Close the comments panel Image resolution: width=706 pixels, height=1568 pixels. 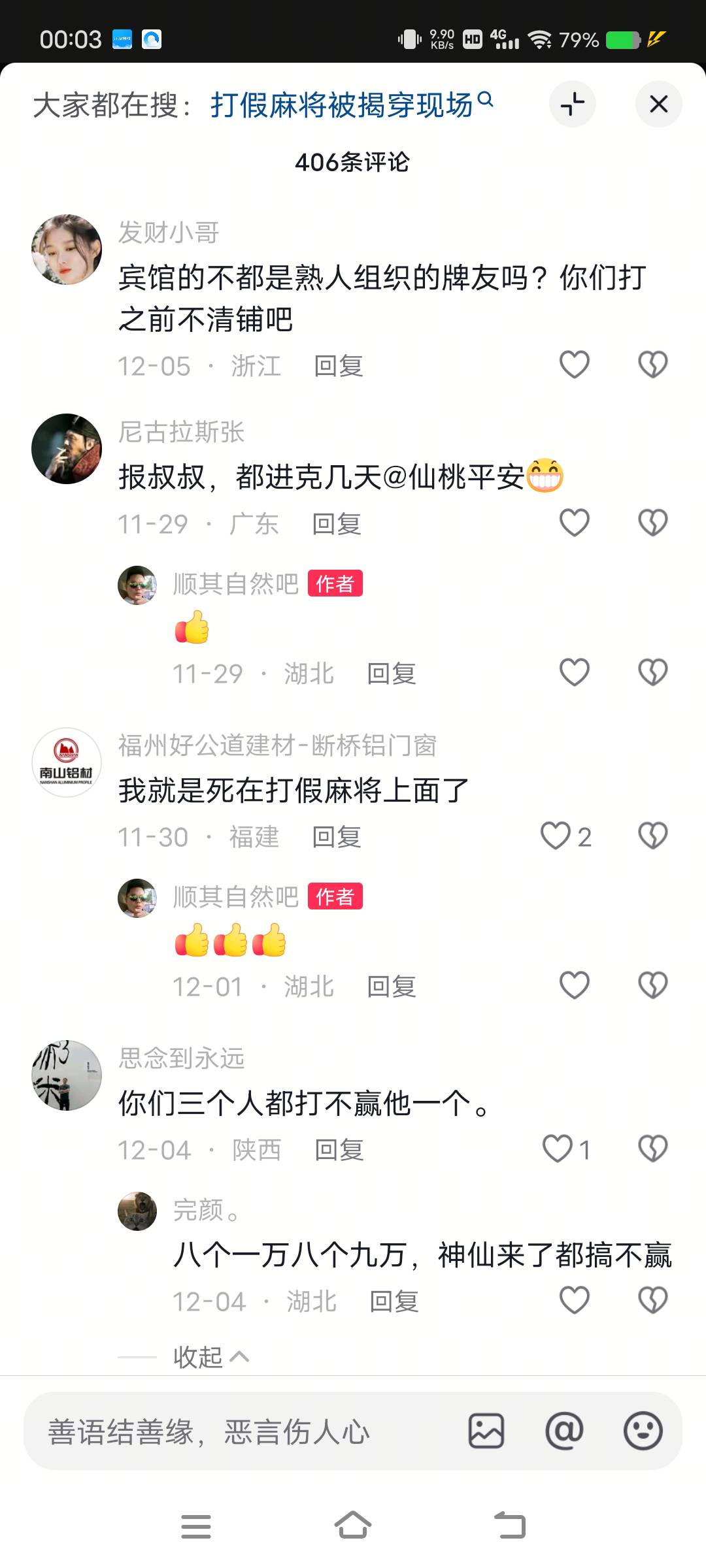pyautogui.click(x=658, y=104)
